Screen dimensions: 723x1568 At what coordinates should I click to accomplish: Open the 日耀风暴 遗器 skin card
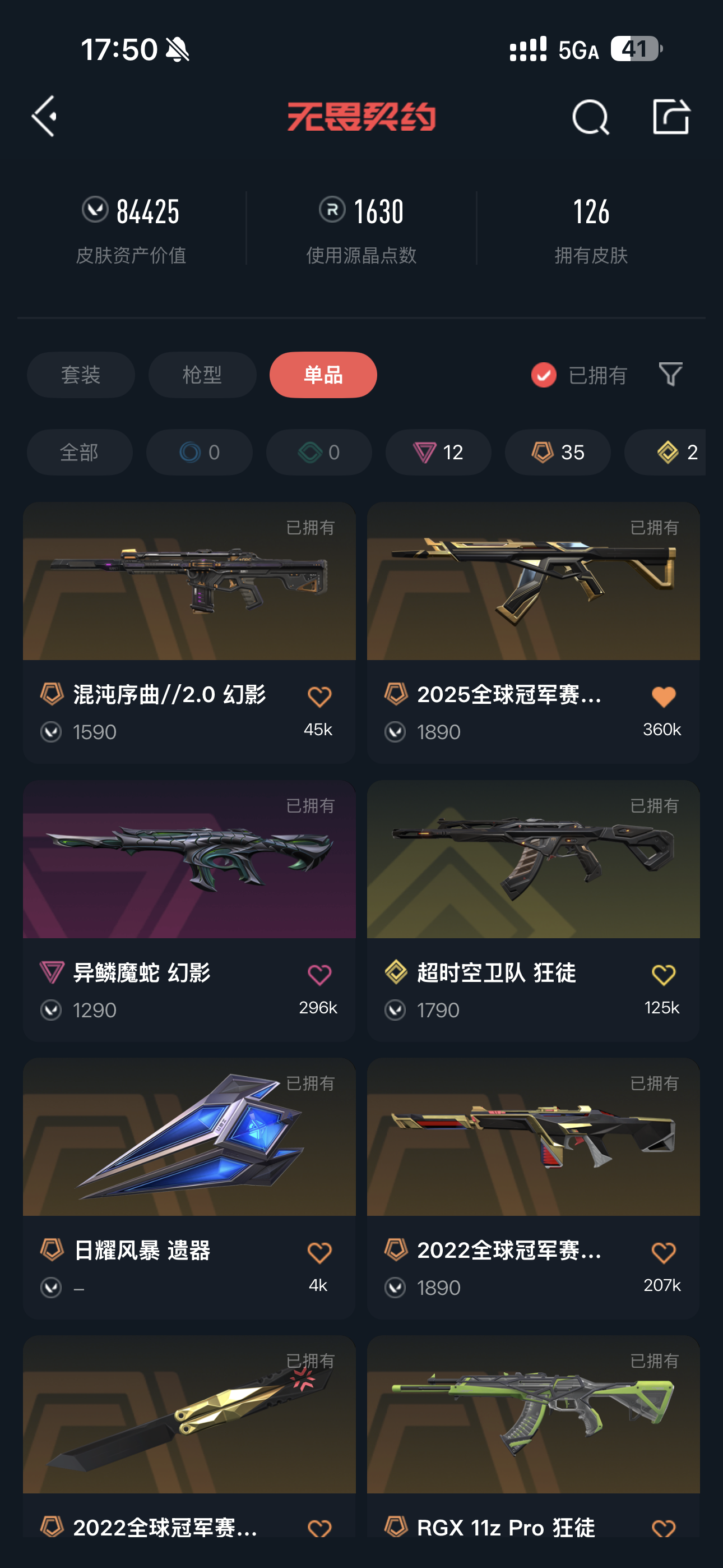click(189, 1137)
